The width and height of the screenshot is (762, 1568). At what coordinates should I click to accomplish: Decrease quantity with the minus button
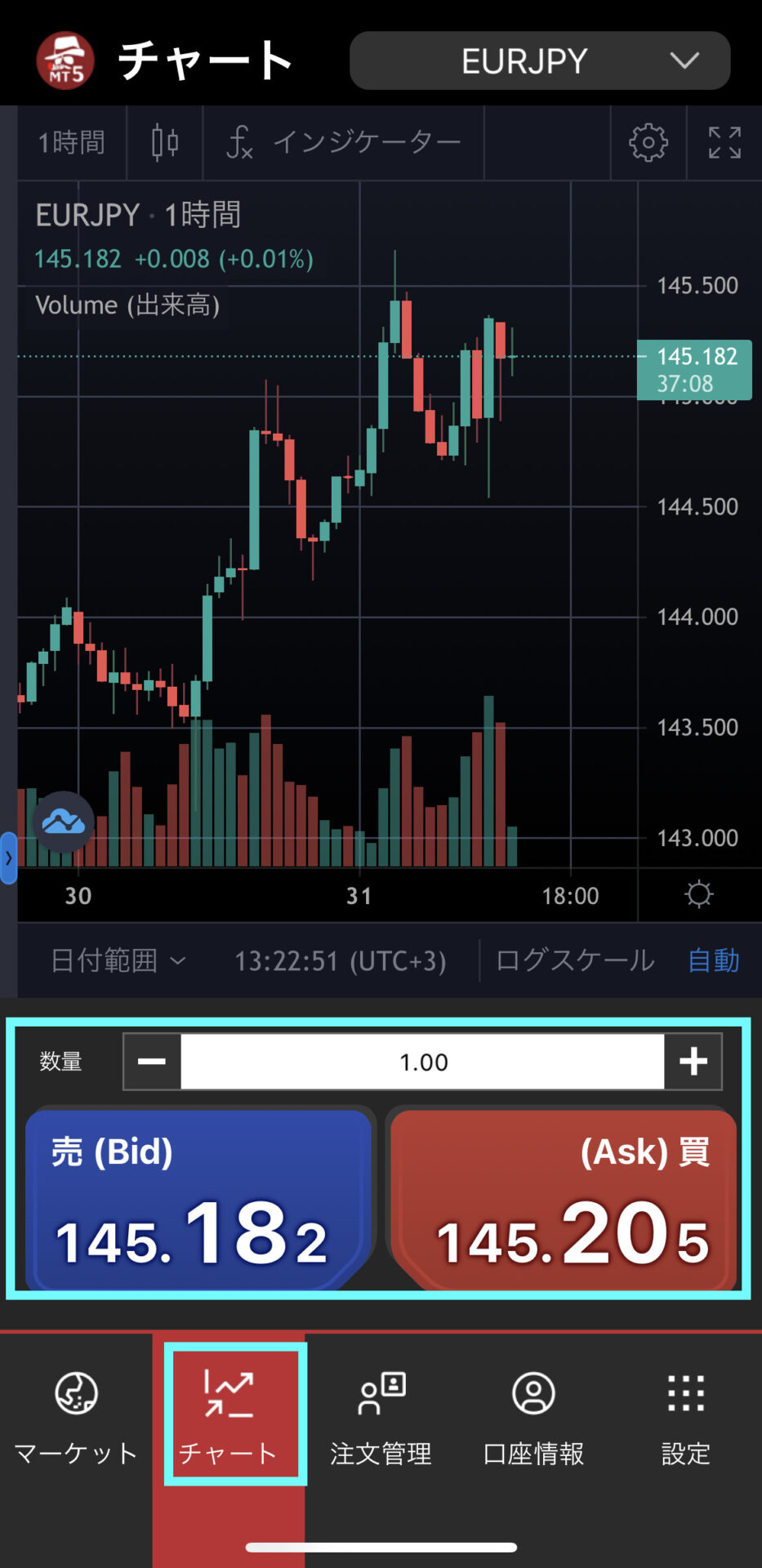click(152, 1062)
